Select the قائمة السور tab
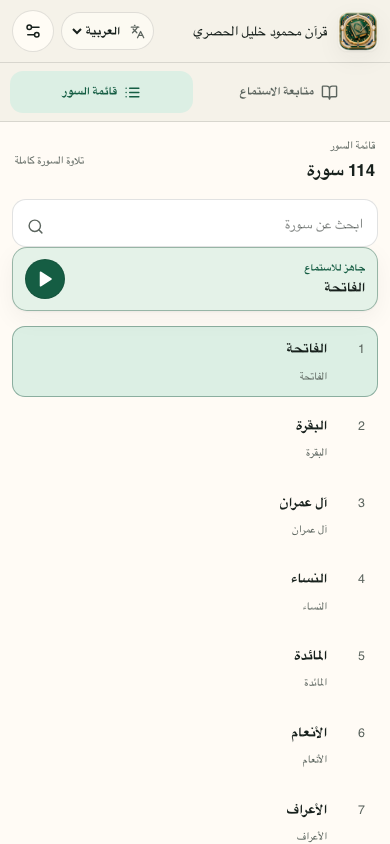Image resolution: width=390 pixels, height=844 pixels. point(101,92)
